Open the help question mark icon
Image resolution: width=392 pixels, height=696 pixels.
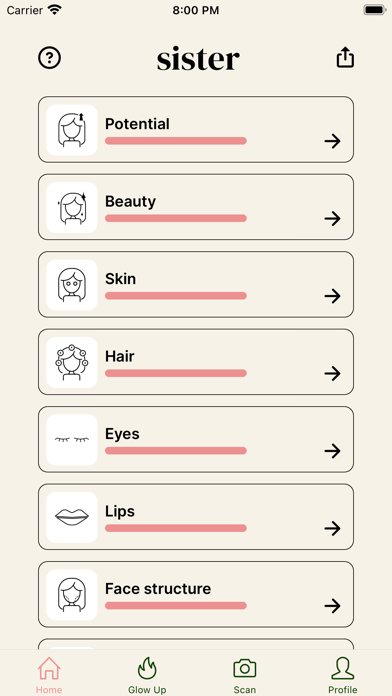click(49, 58)
